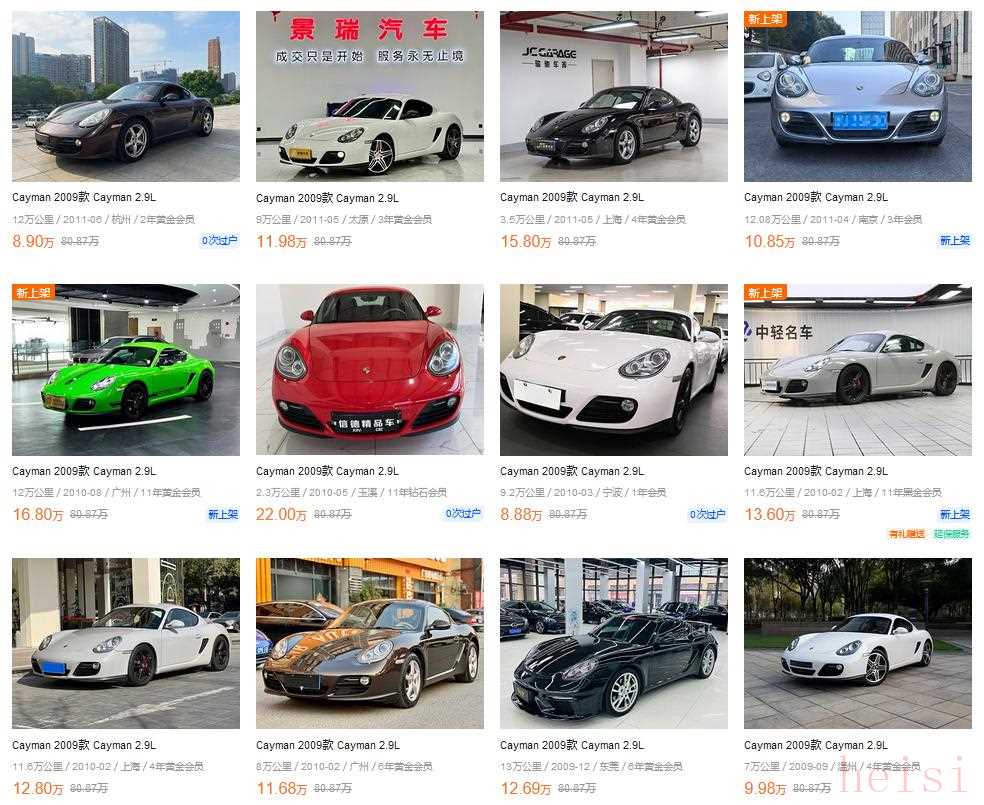984x805 pixels.
Task: Open the Dongguan Cayman listing at 12.69万
Action: (x=613, y=643)
